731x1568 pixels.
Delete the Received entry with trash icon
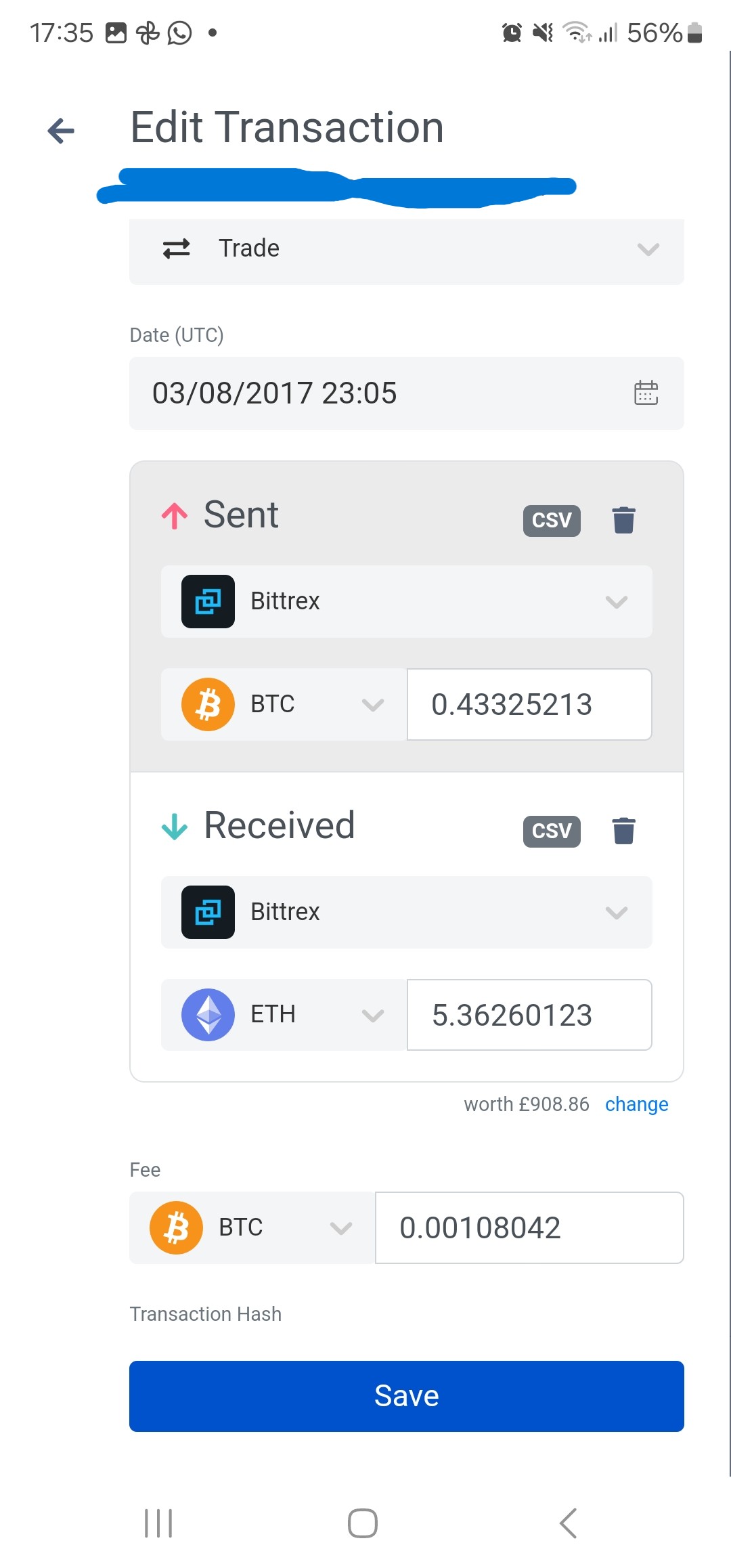pos(623,831)
